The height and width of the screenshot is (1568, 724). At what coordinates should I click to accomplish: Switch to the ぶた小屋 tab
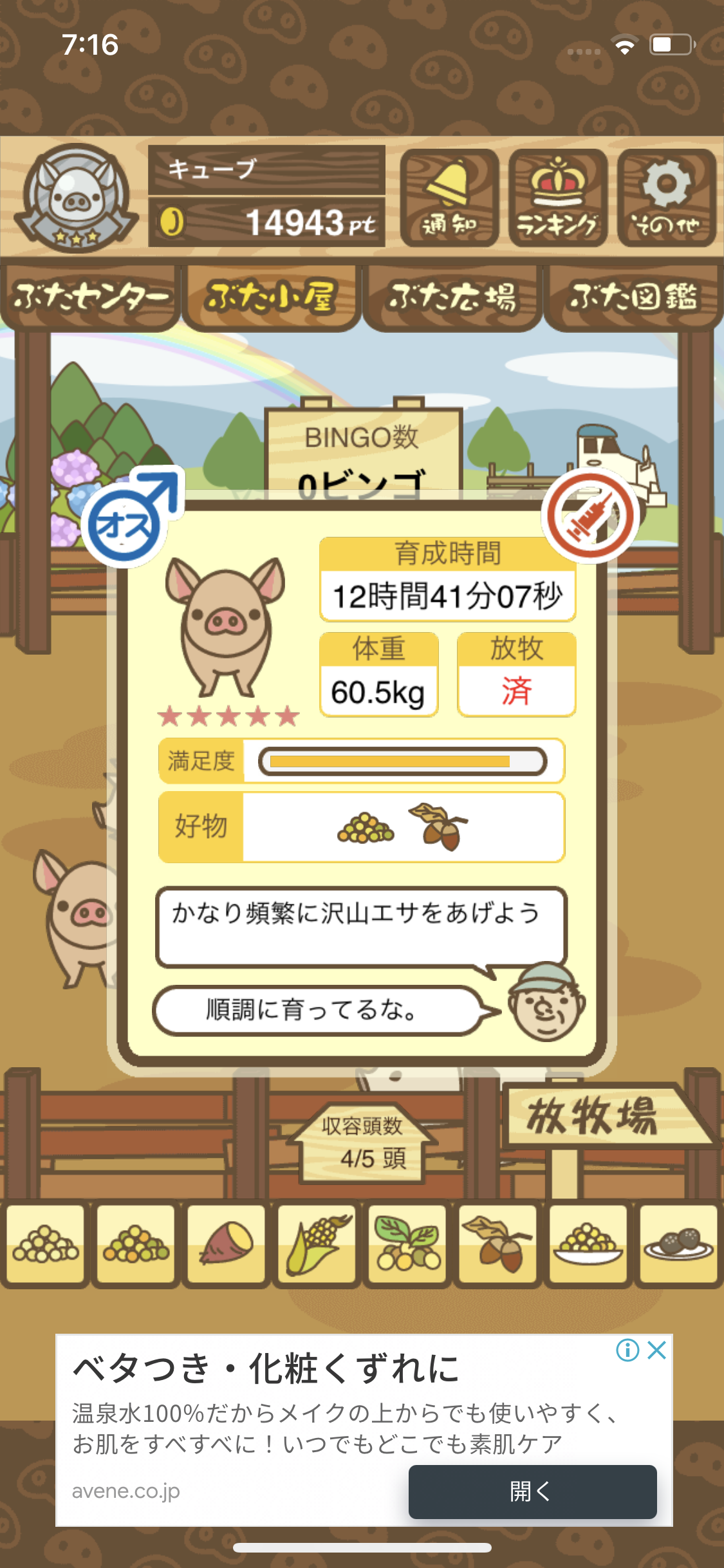[271, 297]
